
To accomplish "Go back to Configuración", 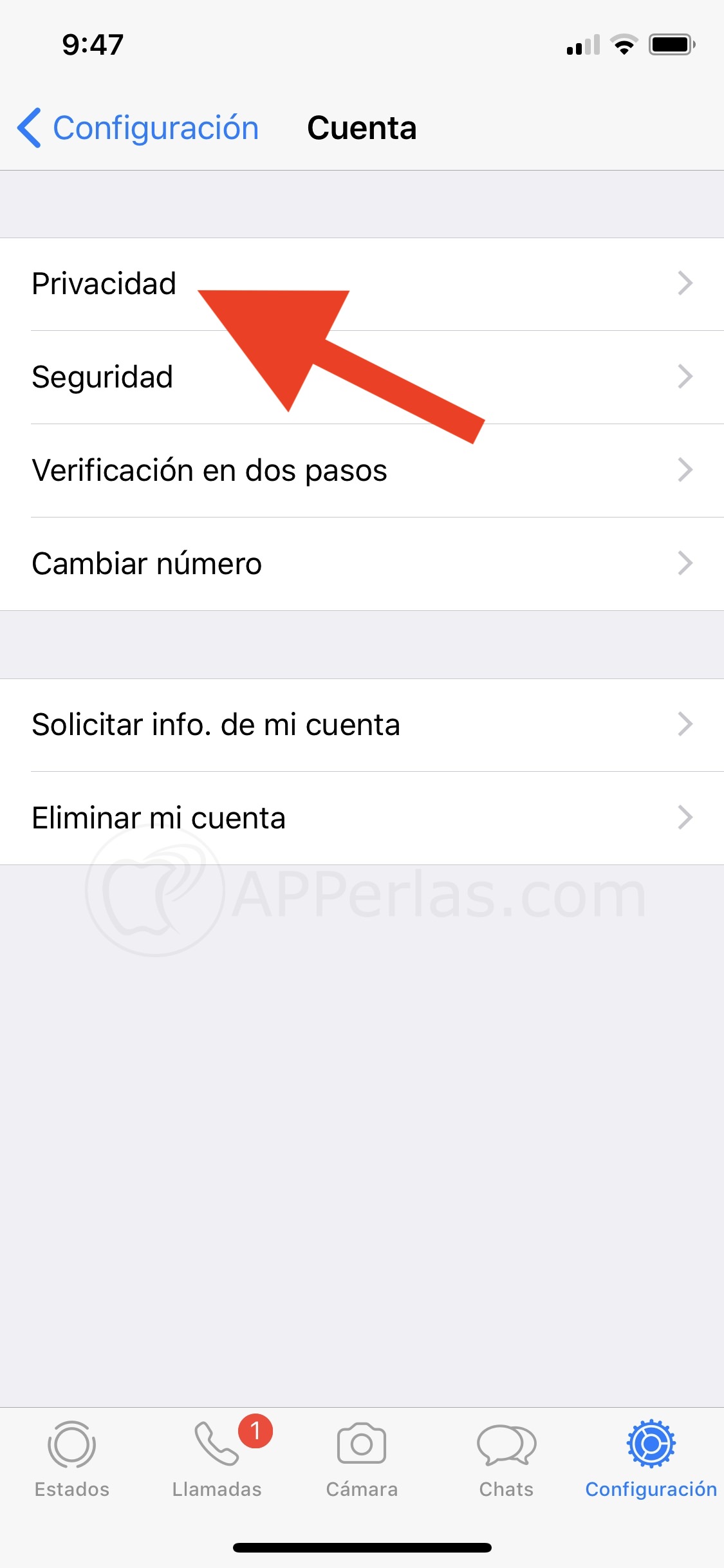I will (138, 128).
